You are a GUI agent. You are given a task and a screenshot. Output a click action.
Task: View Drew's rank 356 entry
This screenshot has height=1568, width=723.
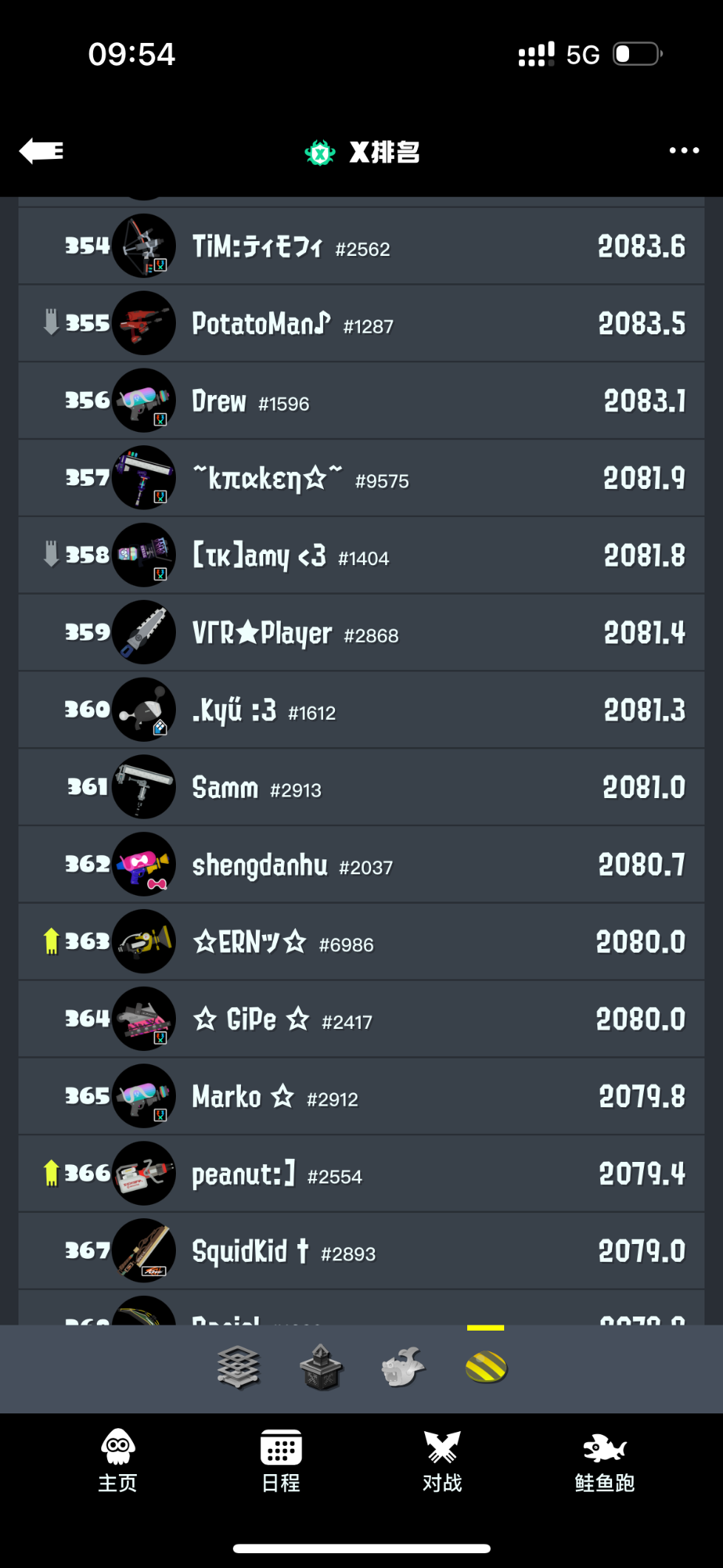[x=361, y=401]
